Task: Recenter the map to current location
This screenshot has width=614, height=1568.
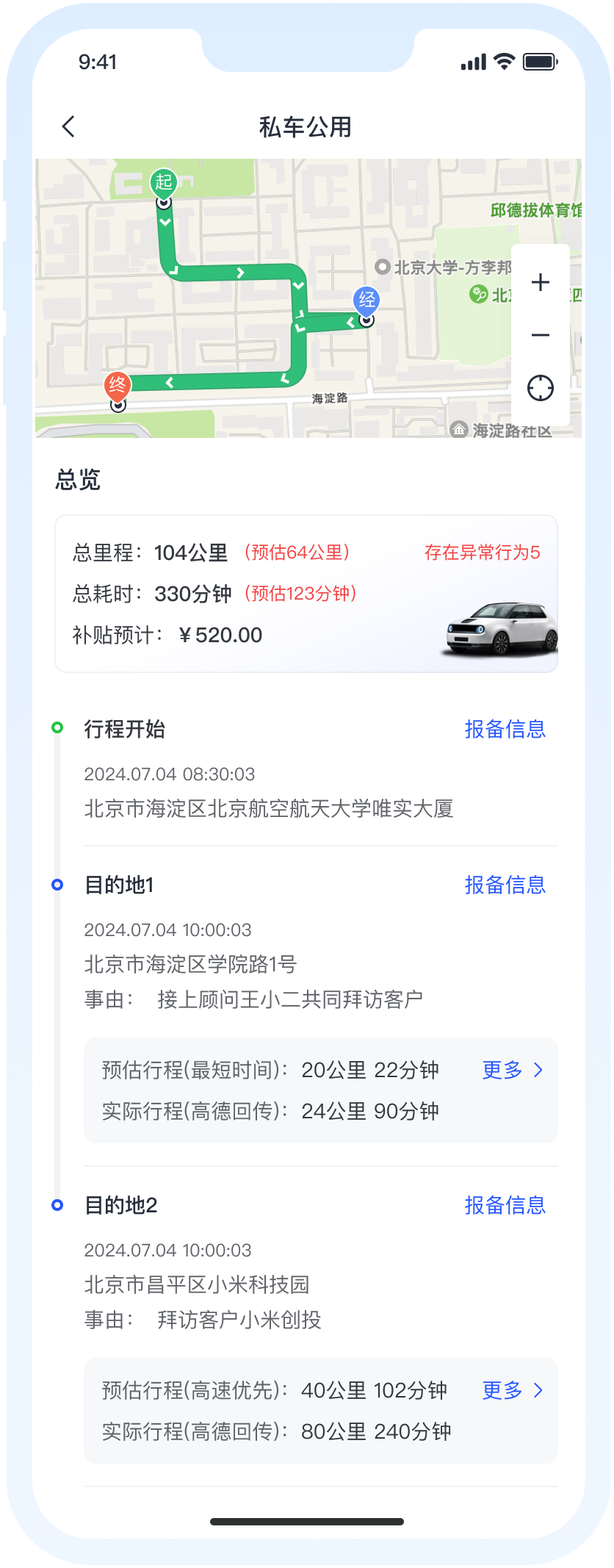Action: pyautogui.click(x=541, y=388)
